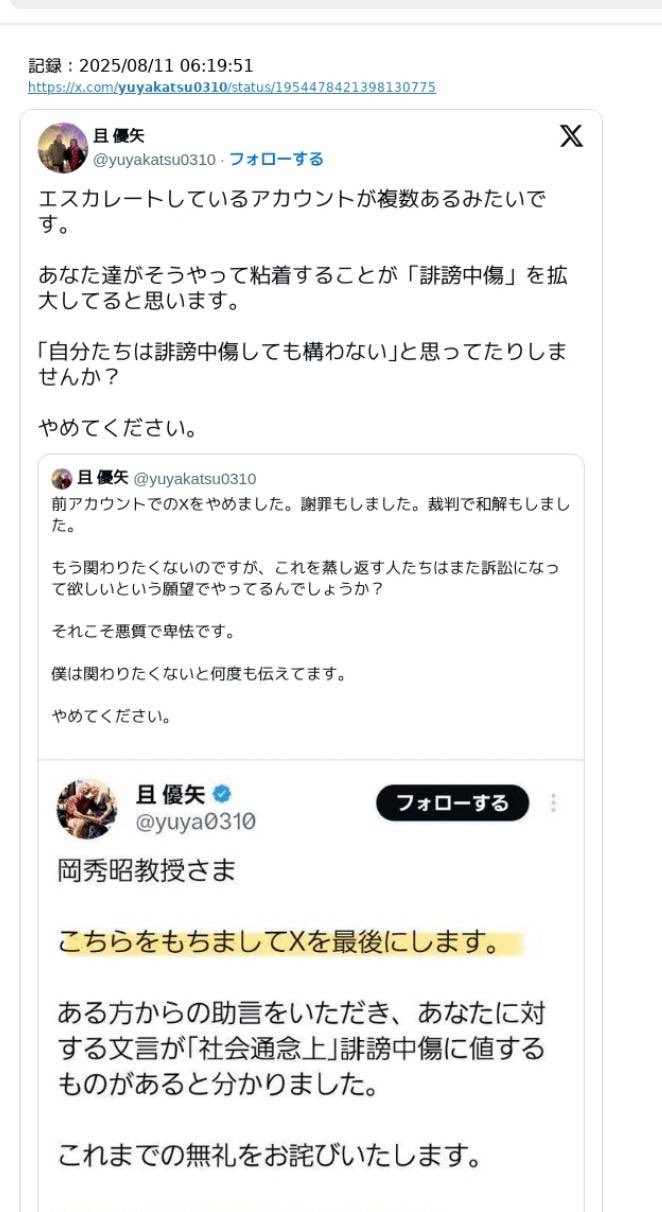Open 旦 優矢's avatar at the post header
This screenshot has width=662, height=1212.
click(x=63, y=148)
